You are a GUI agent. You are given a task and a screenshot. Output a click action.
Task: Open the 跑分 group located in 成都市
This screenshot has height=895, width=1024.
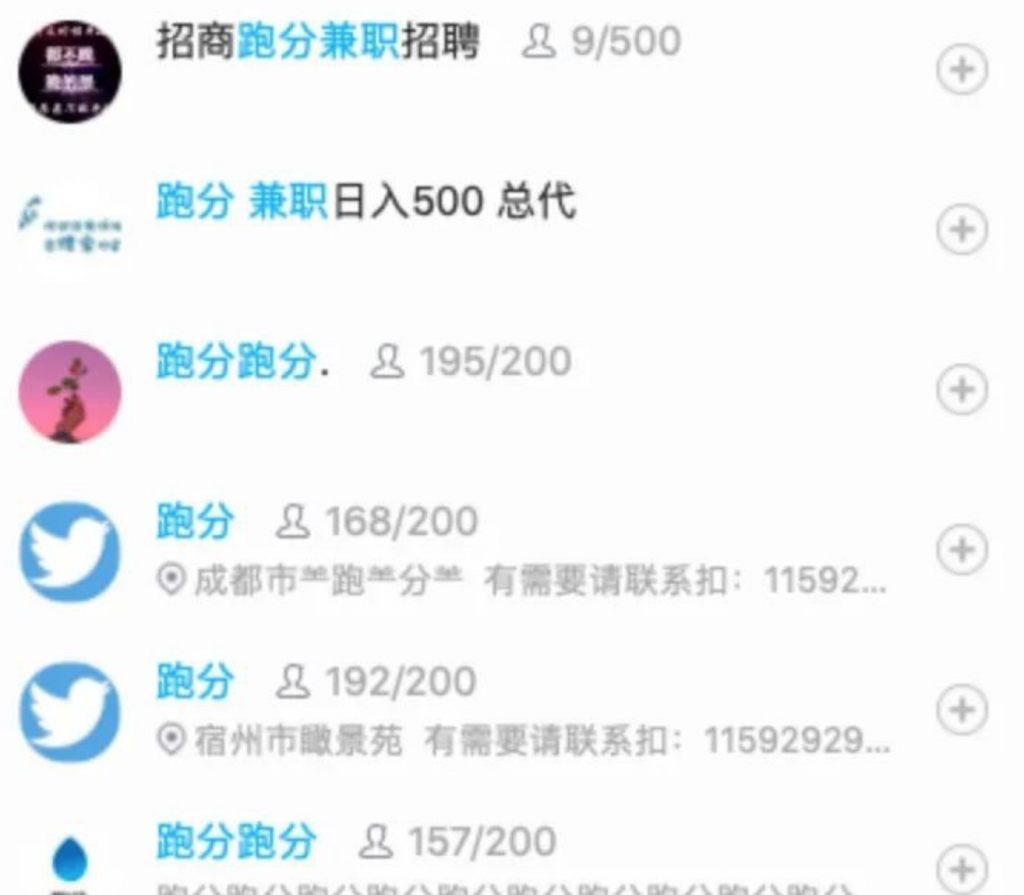tap(196, 523)
